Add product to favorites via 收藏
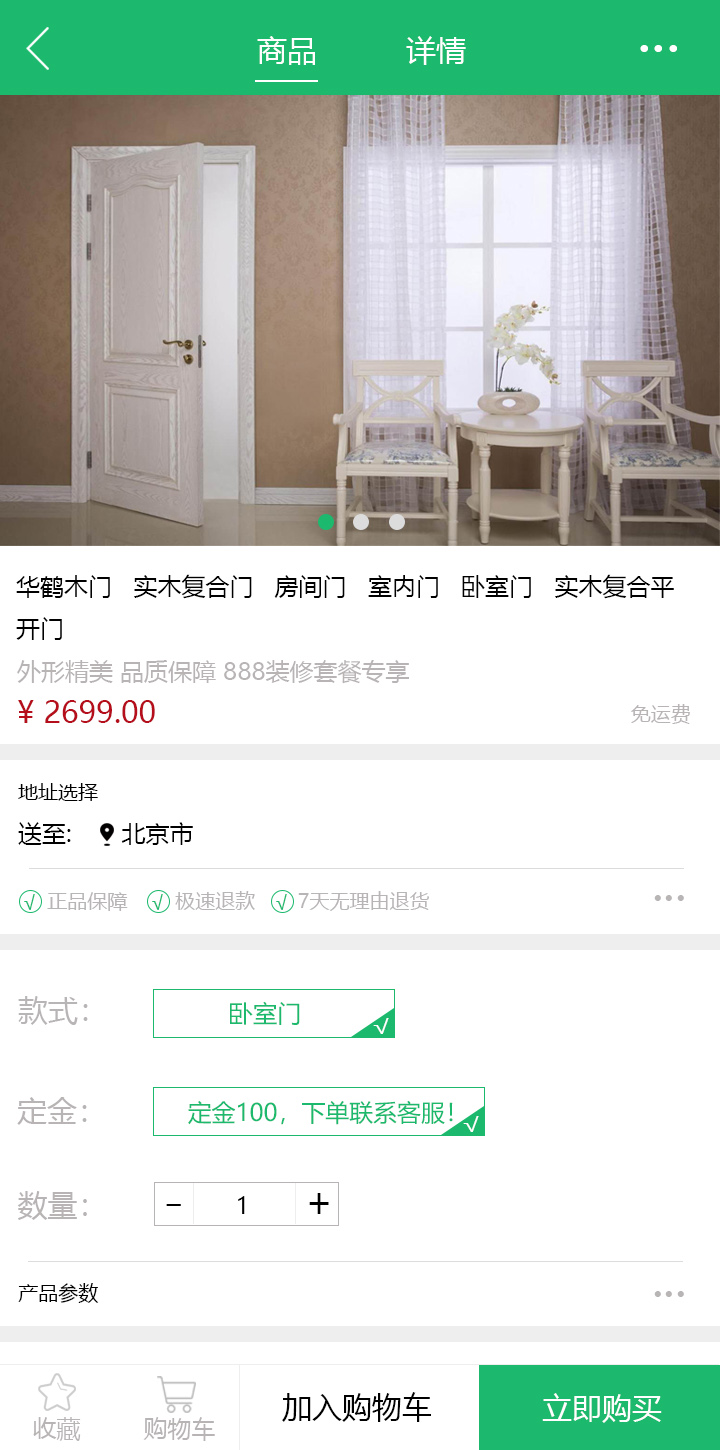The height and width of the screenshot is (1450, 720). (57, 1407)
